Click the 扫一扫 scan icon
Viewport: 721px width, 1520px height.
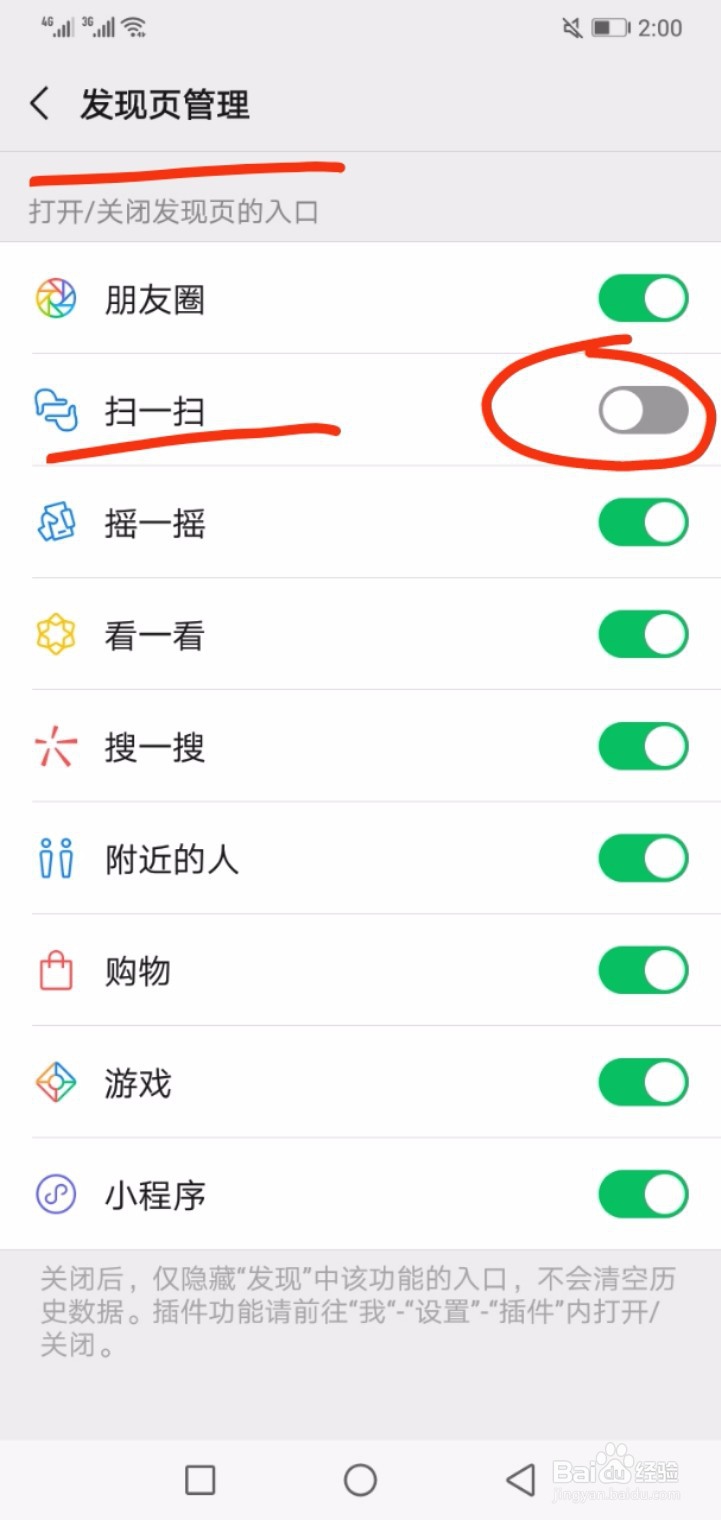(55, 411)
